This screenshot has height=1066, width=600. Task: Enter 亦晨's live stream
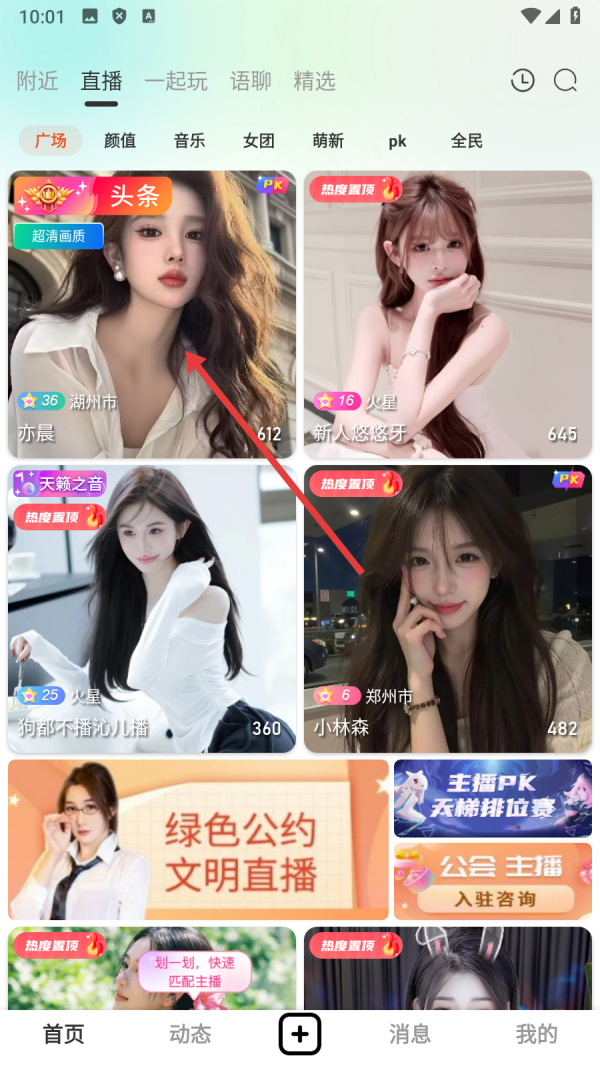(152, 314)
